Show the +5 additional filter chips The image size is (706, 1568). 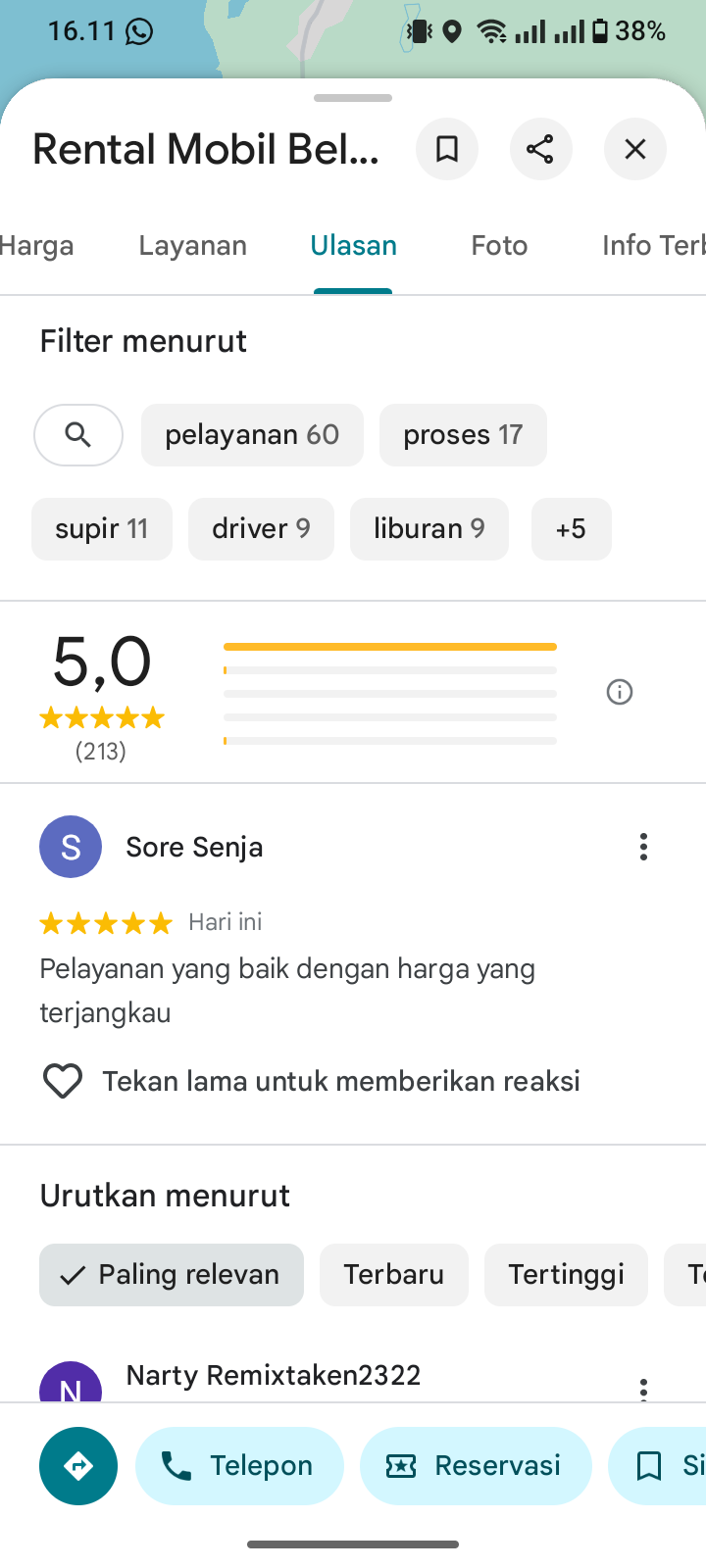[571, 528]
